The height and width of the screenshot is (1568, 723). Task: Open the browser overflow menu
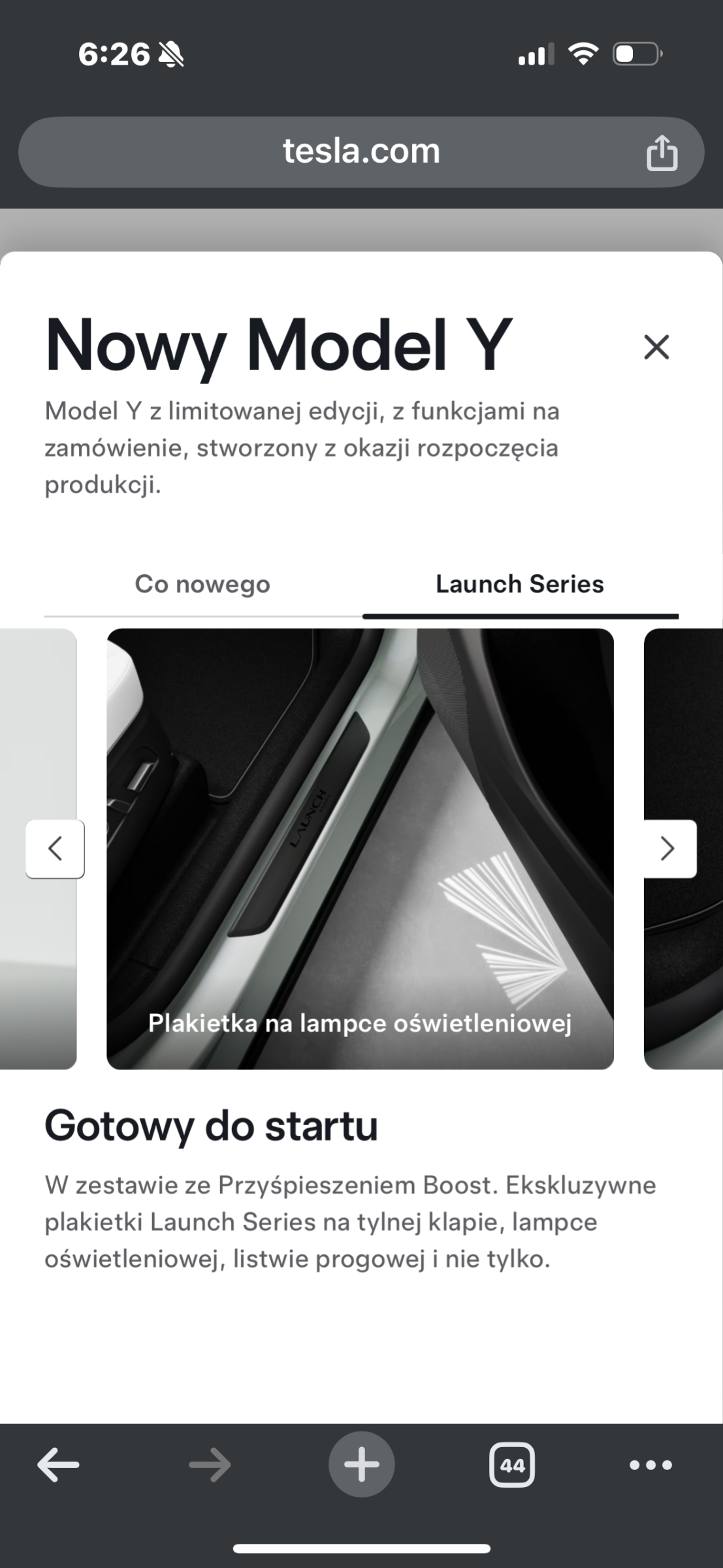point(651,1465)
